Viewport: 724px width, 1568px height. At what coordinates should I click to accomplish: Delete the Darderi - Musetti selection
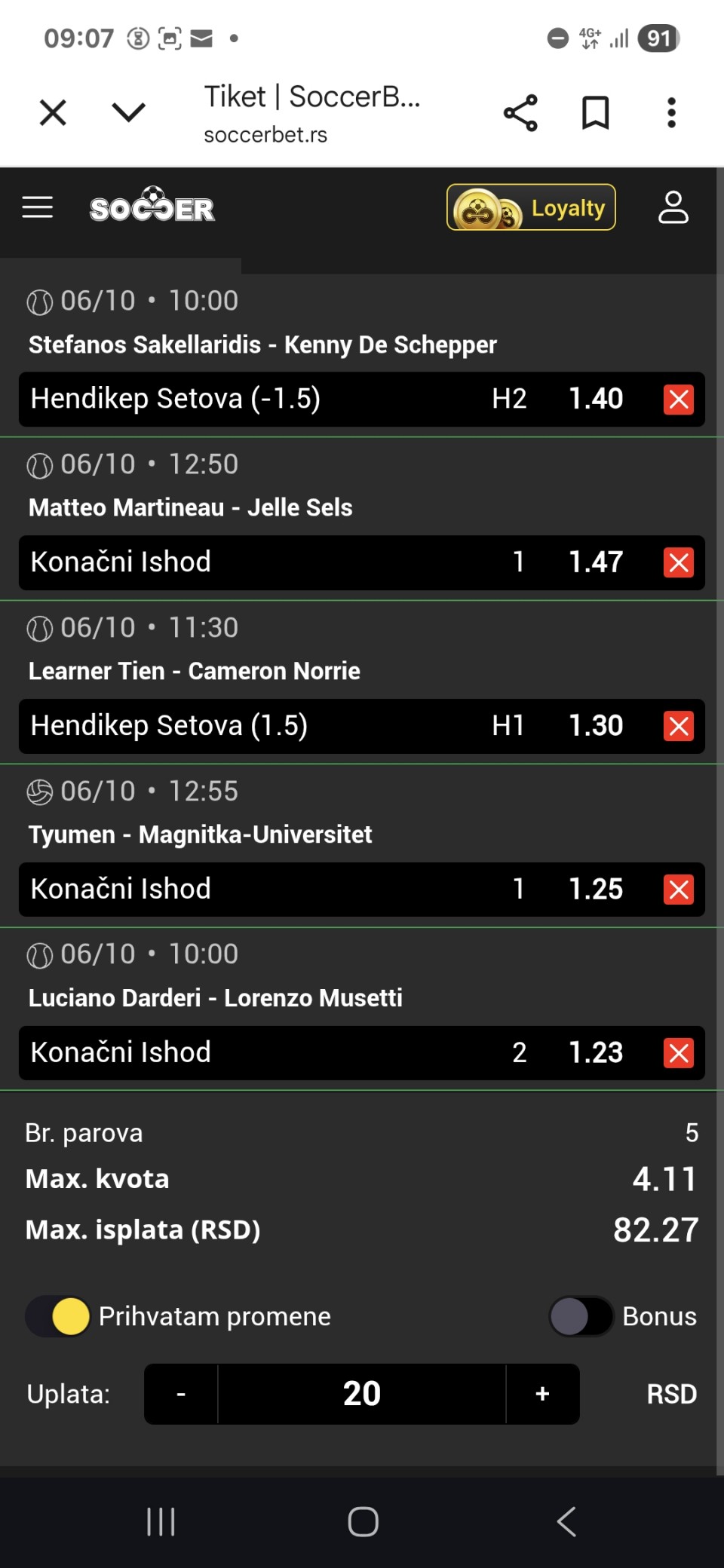pyautogui.click(x=678, y=1053)
